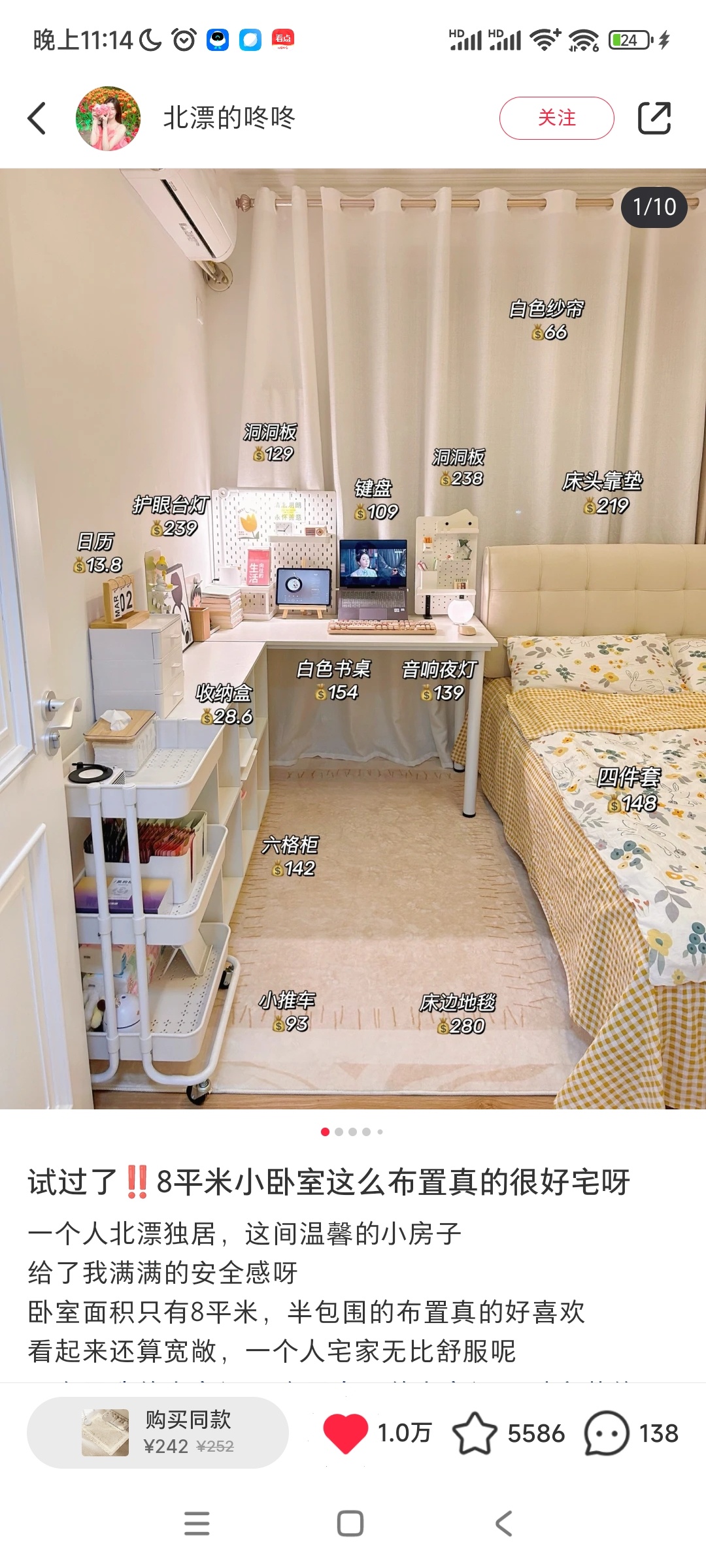Go back with the top-left arrow
The width and height of the screenshot is (706, 1568).
pos(37,118)
